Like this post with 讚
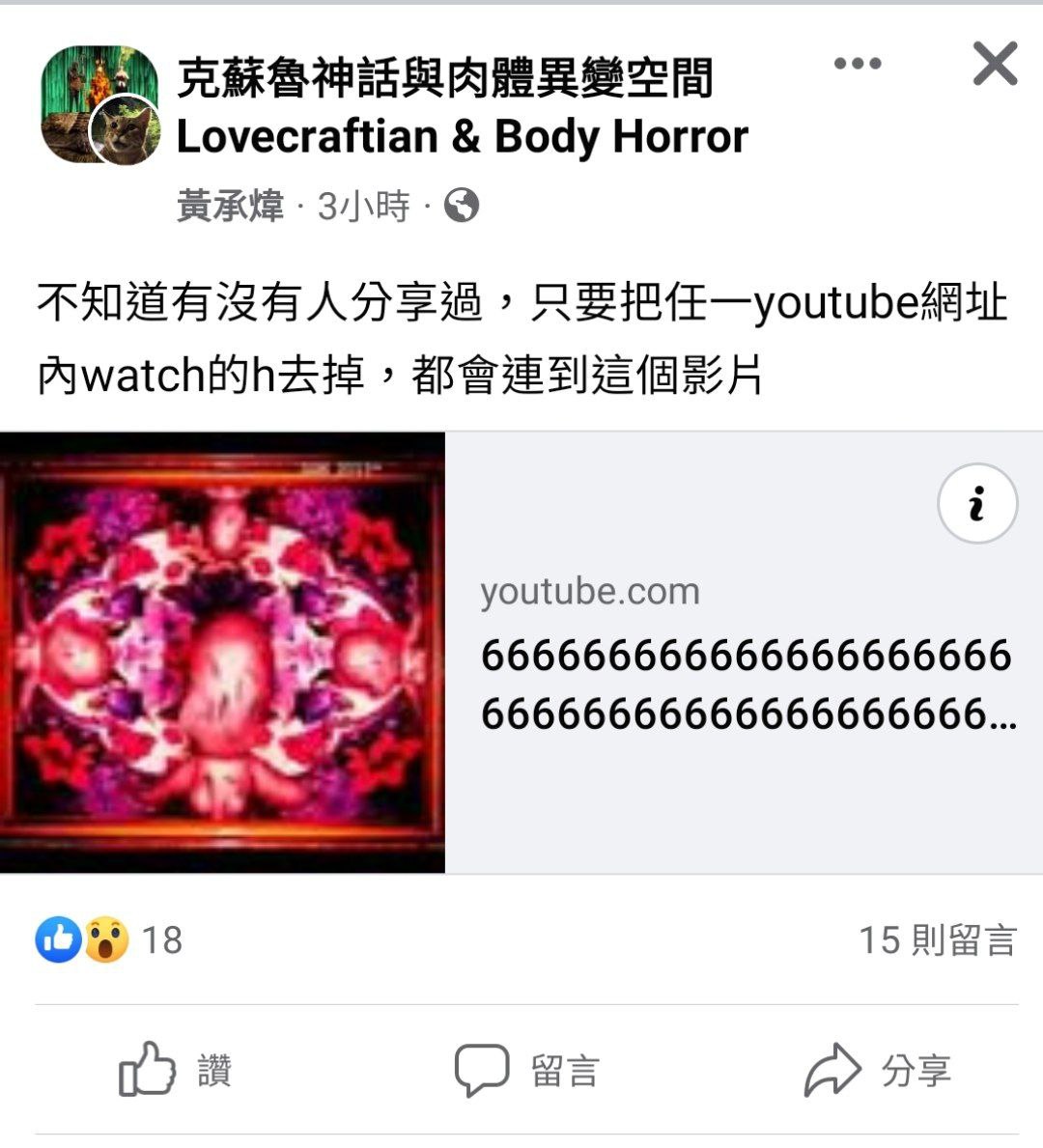This screenshot has height=1148, width=1043. (x=175, y=1070)
